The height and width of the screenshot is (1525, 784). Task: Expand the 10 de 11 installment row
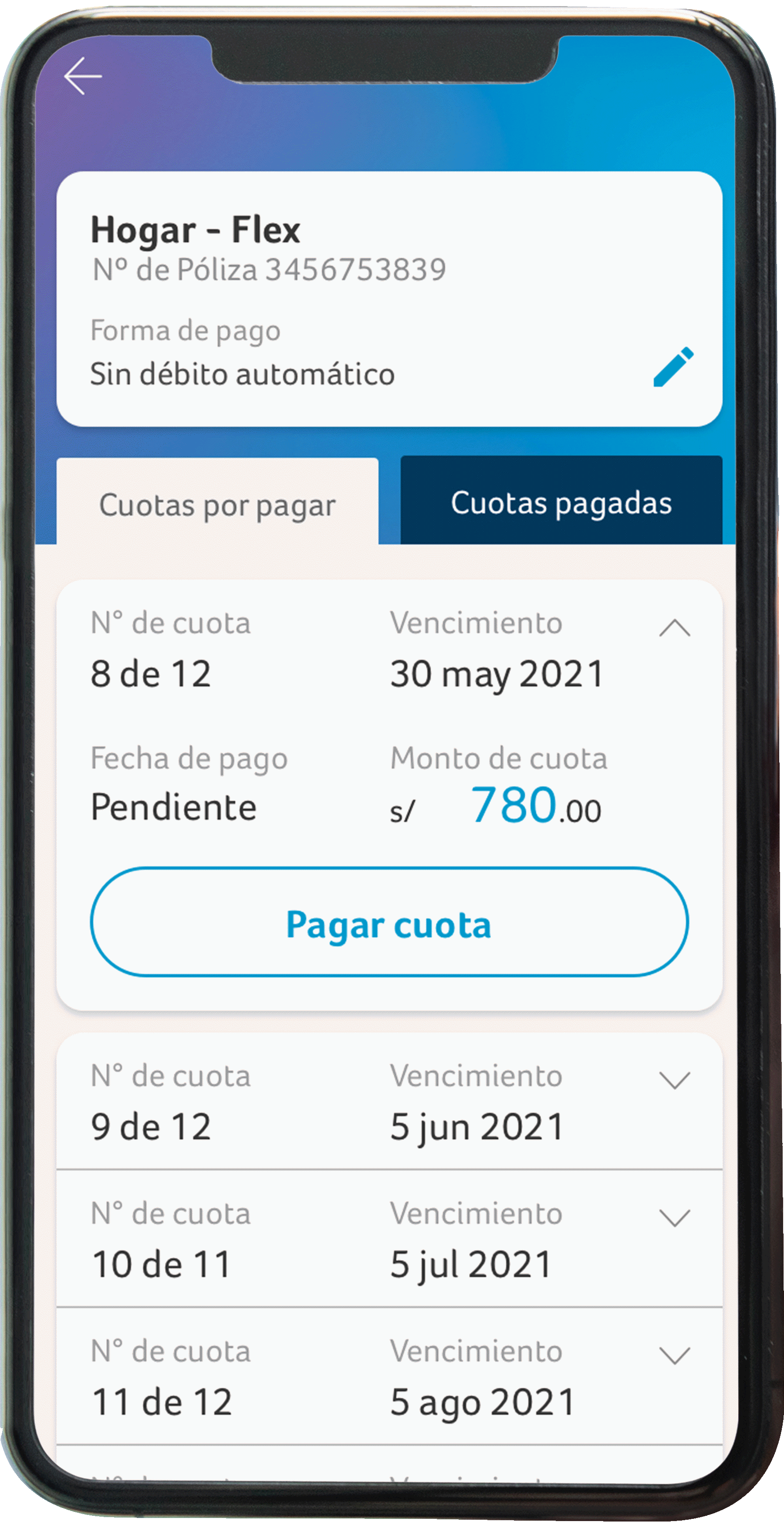[x=675, y=1218]
